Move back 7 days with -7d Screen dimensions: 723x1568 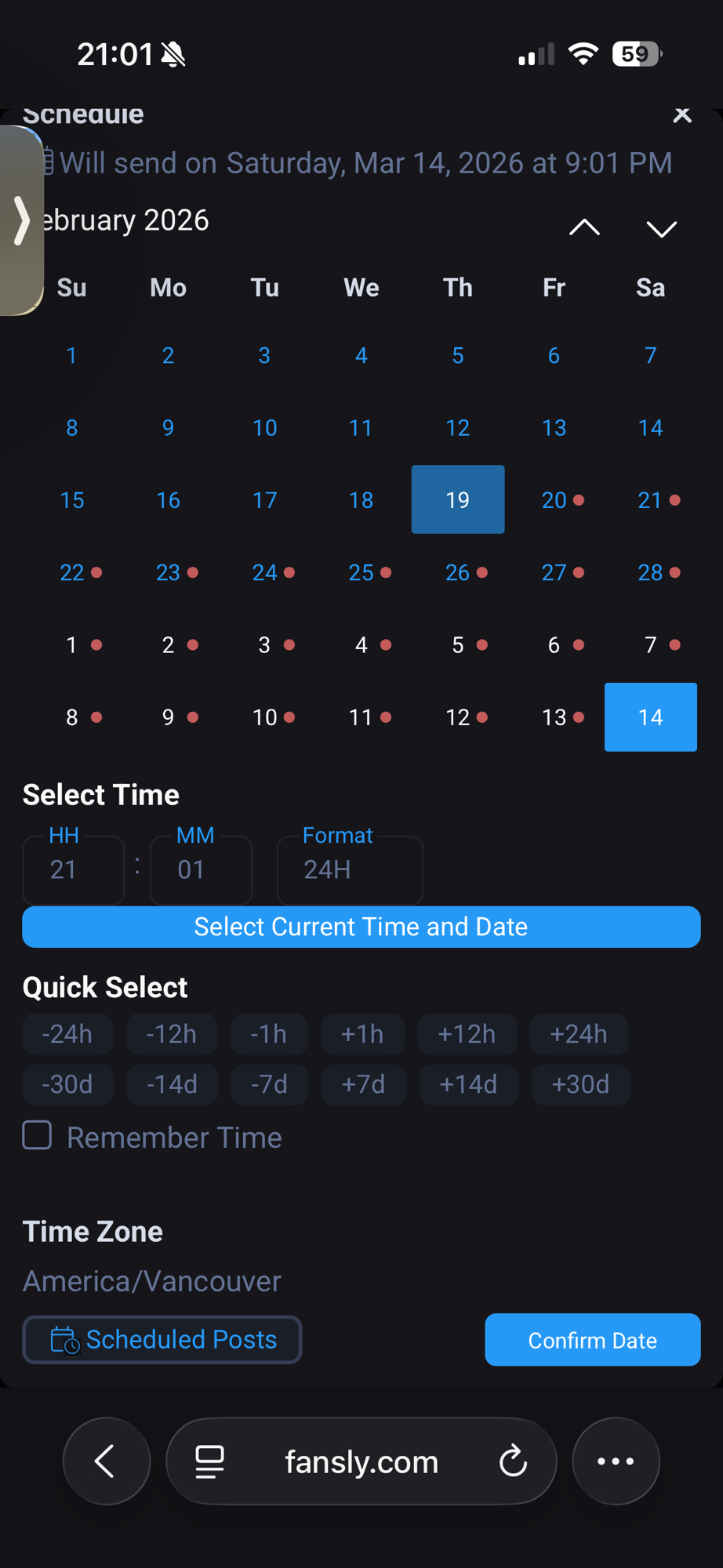269,1084
